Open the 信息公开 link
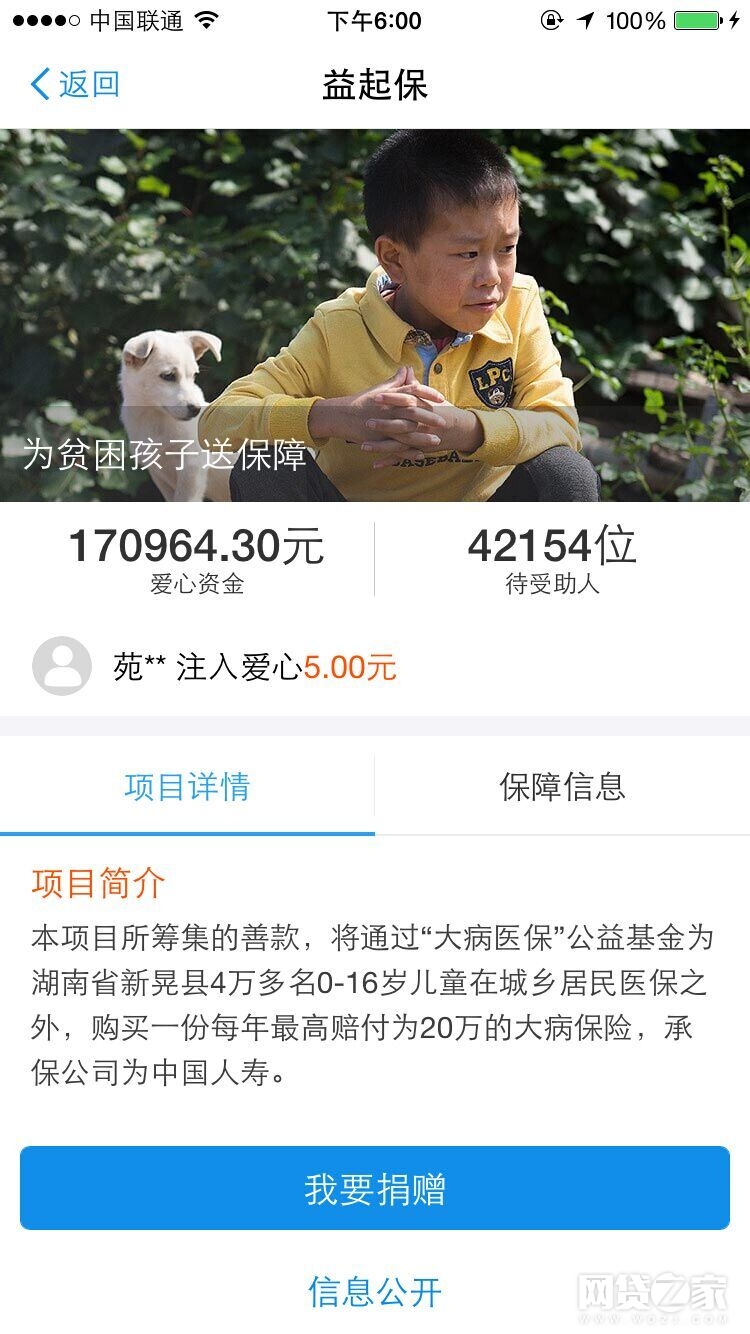The height and width of the screenshot is (1334, 750). [375, 1291]
